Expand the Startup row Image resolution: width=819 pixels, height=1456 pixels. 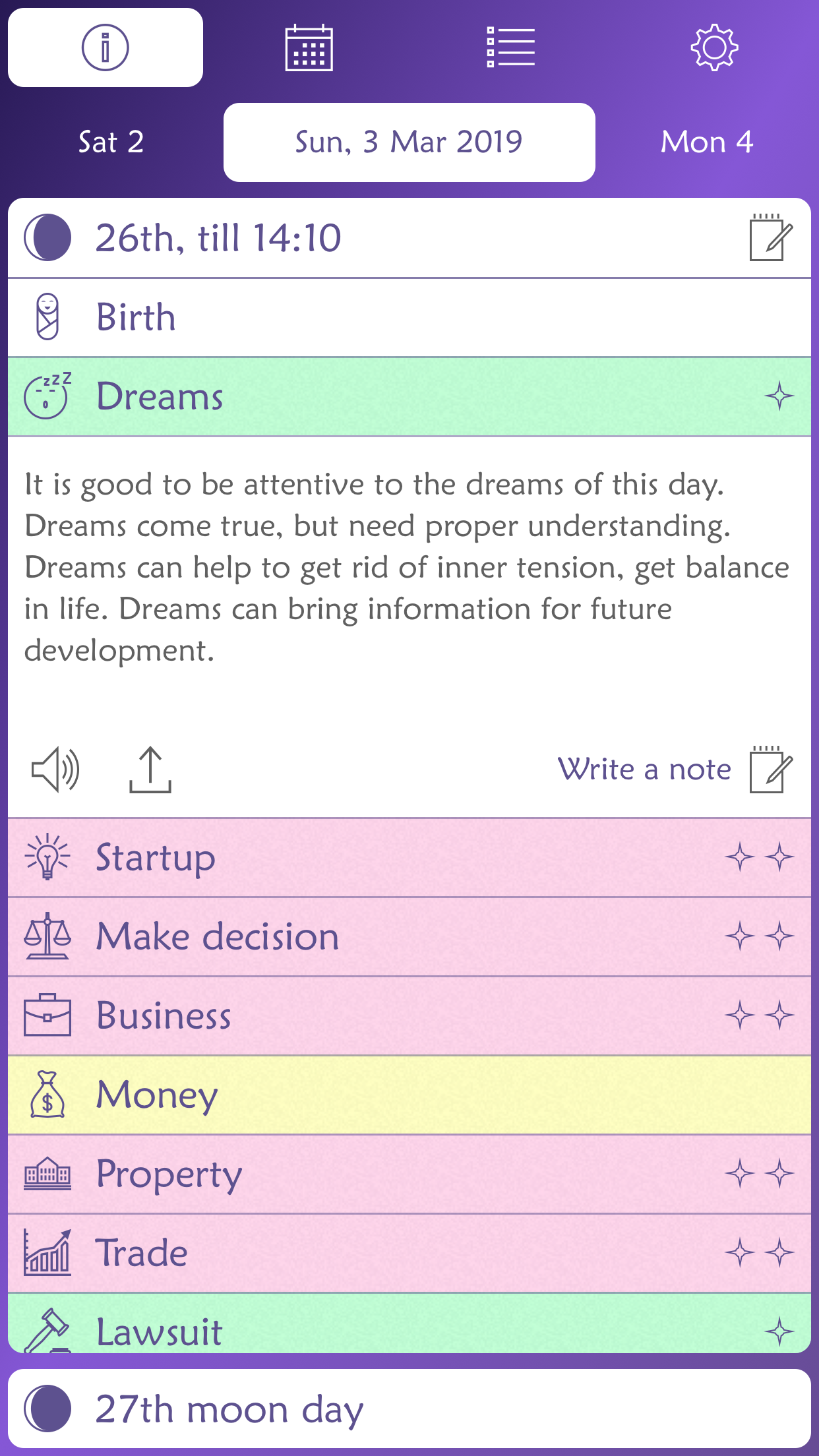tap(409, 857)
